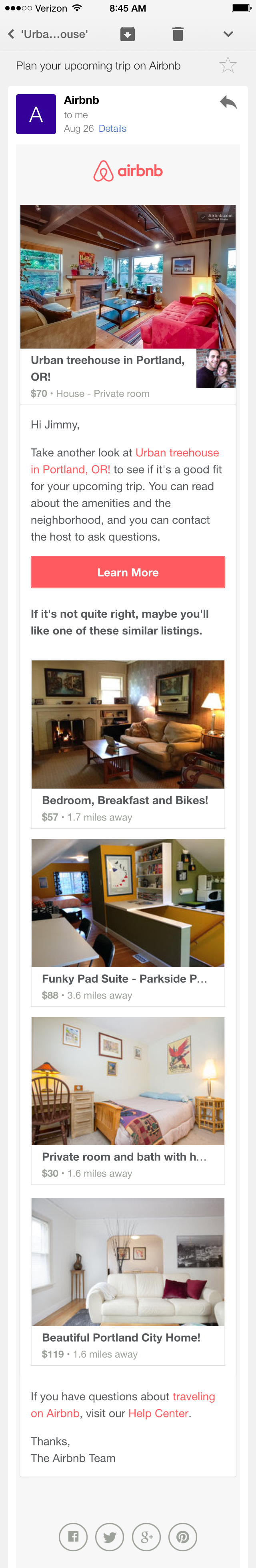Expand the dropdown chevron in the toolbar
The image size is (256, 1568).
228,34
